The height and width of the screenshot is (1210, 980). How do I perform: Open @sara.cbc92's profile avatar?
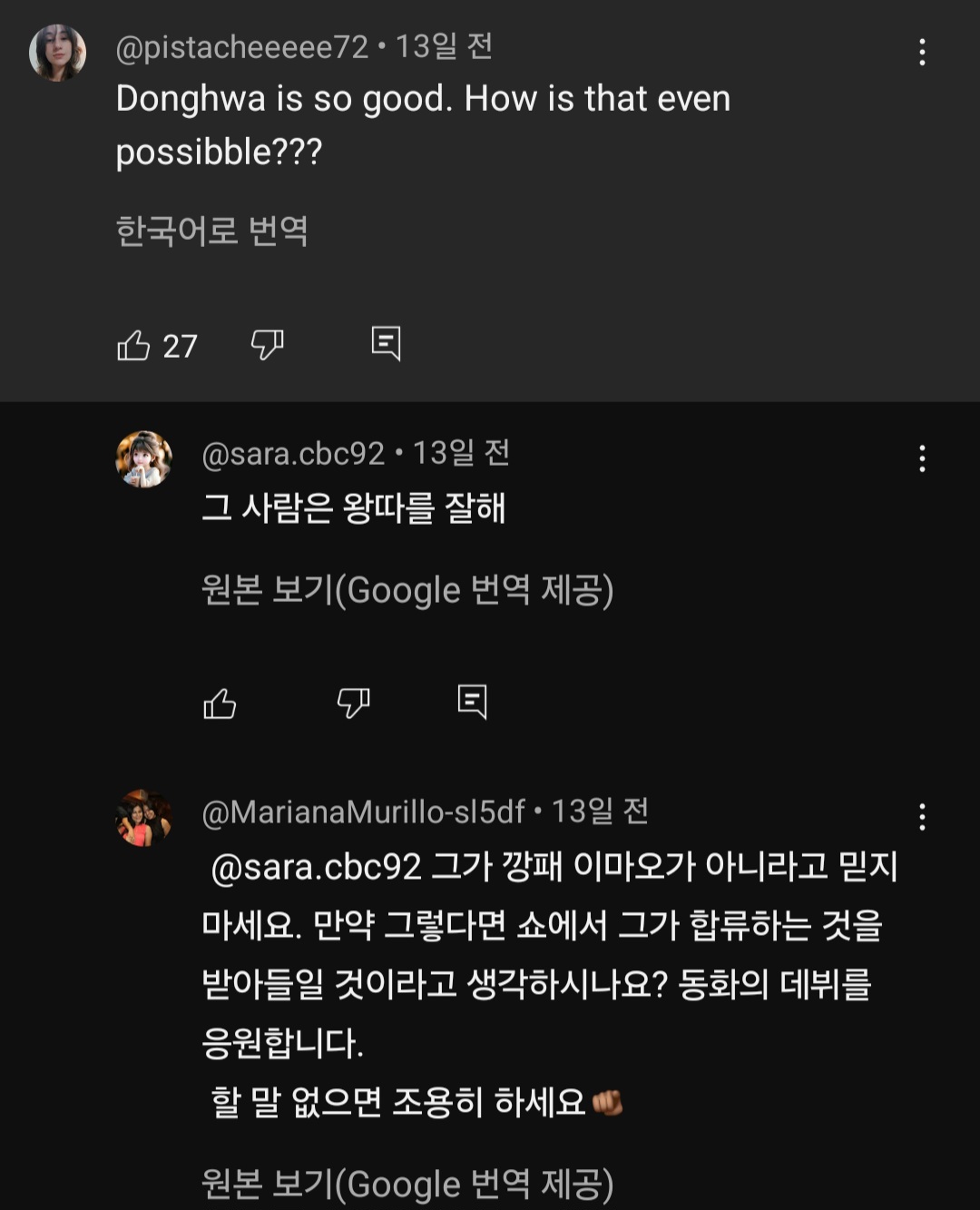[x=143, y=458]
